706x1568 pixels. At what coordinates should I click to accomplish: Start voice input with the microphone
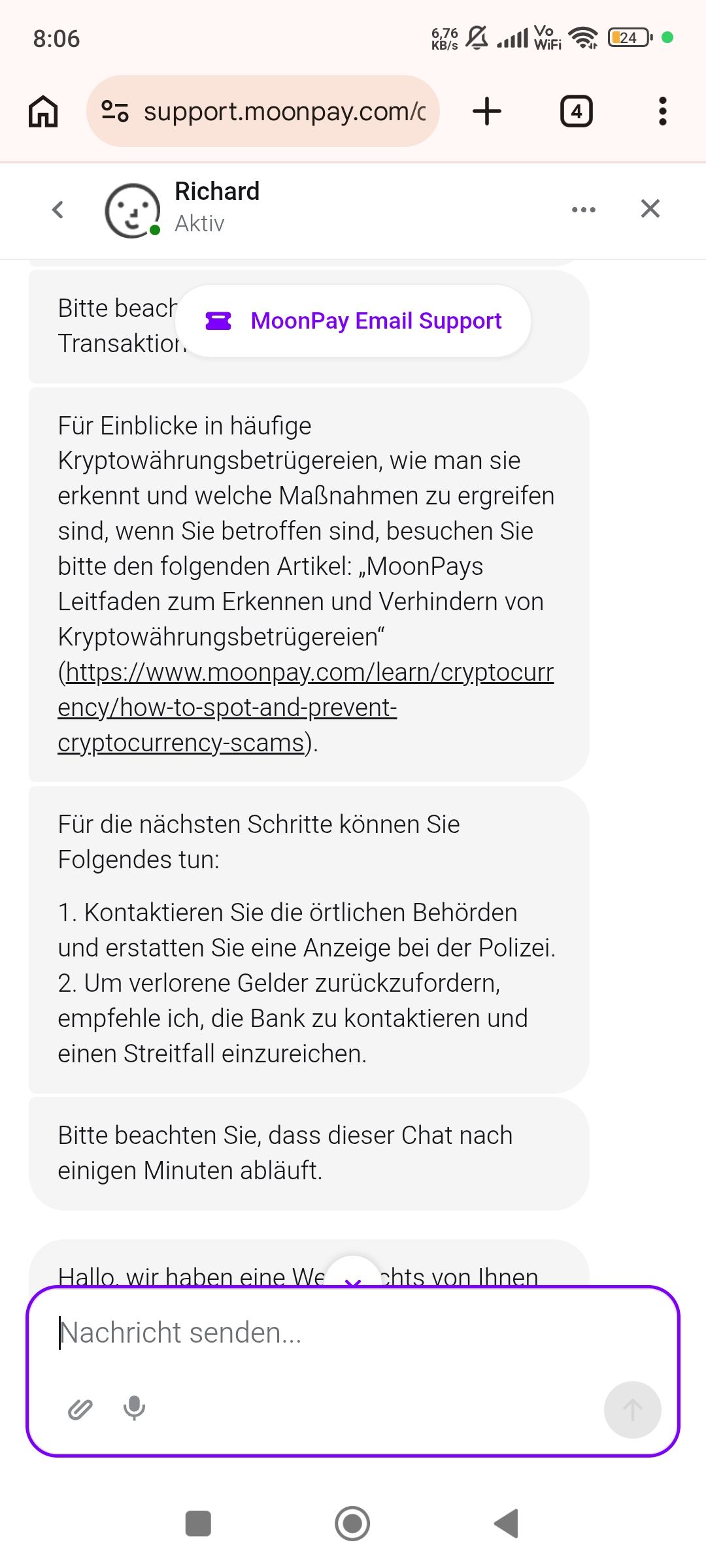pos(135,1409)
